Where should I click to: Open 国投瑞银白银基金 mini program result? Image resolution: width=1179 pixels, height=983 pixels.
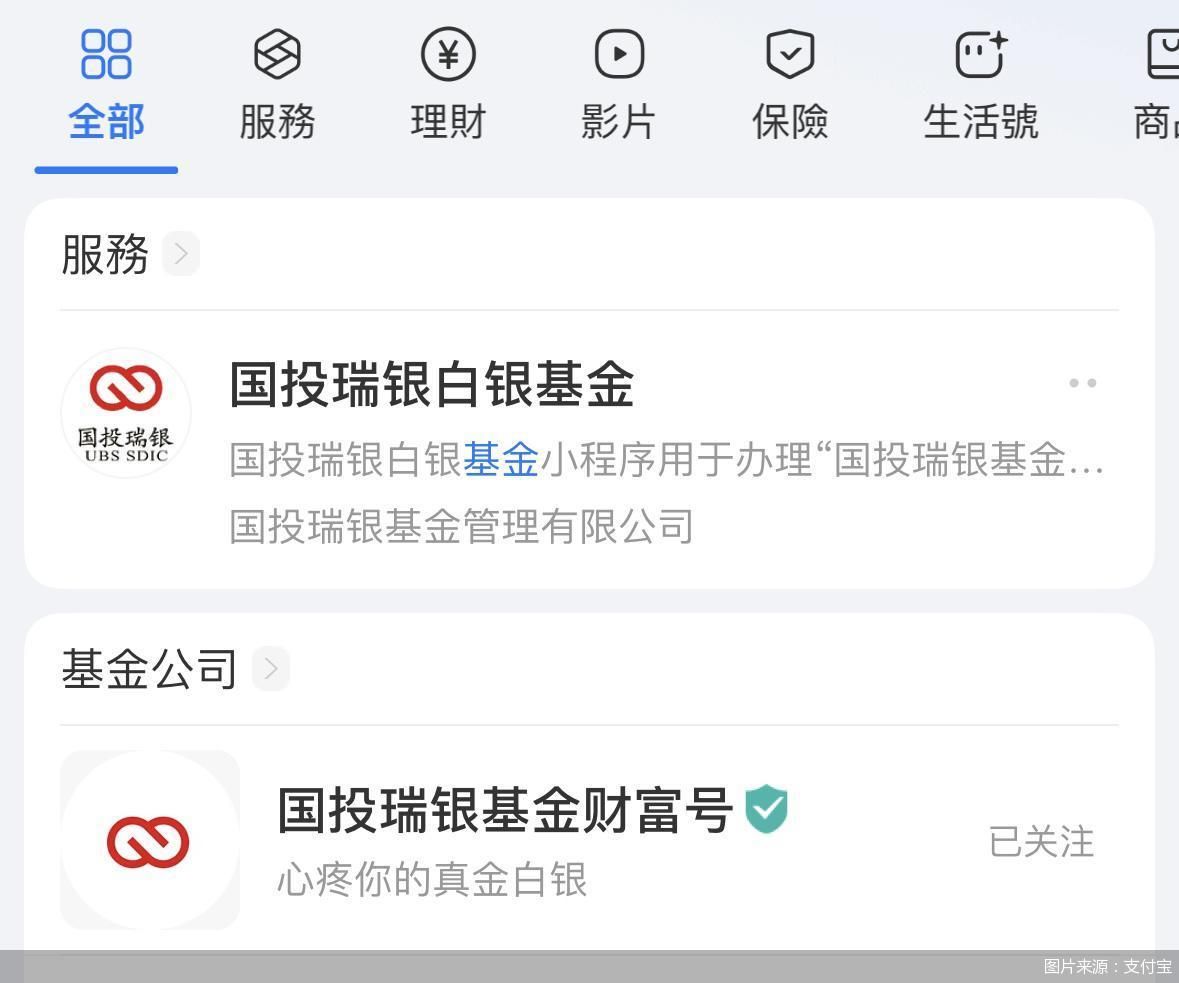pyautogui.click(x=432, y=385)
